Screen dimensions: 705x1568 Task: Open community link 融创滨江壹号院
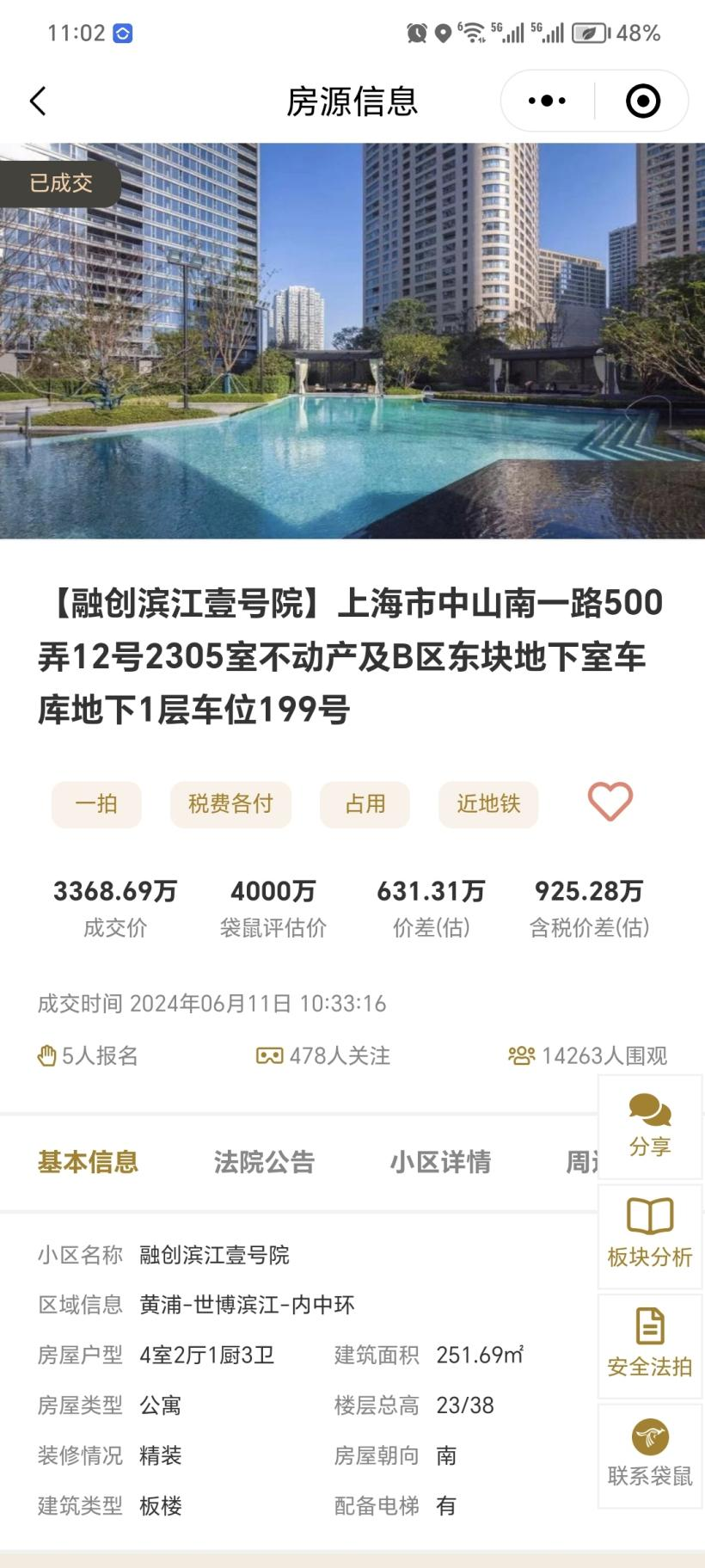(x=215, y=1255)
